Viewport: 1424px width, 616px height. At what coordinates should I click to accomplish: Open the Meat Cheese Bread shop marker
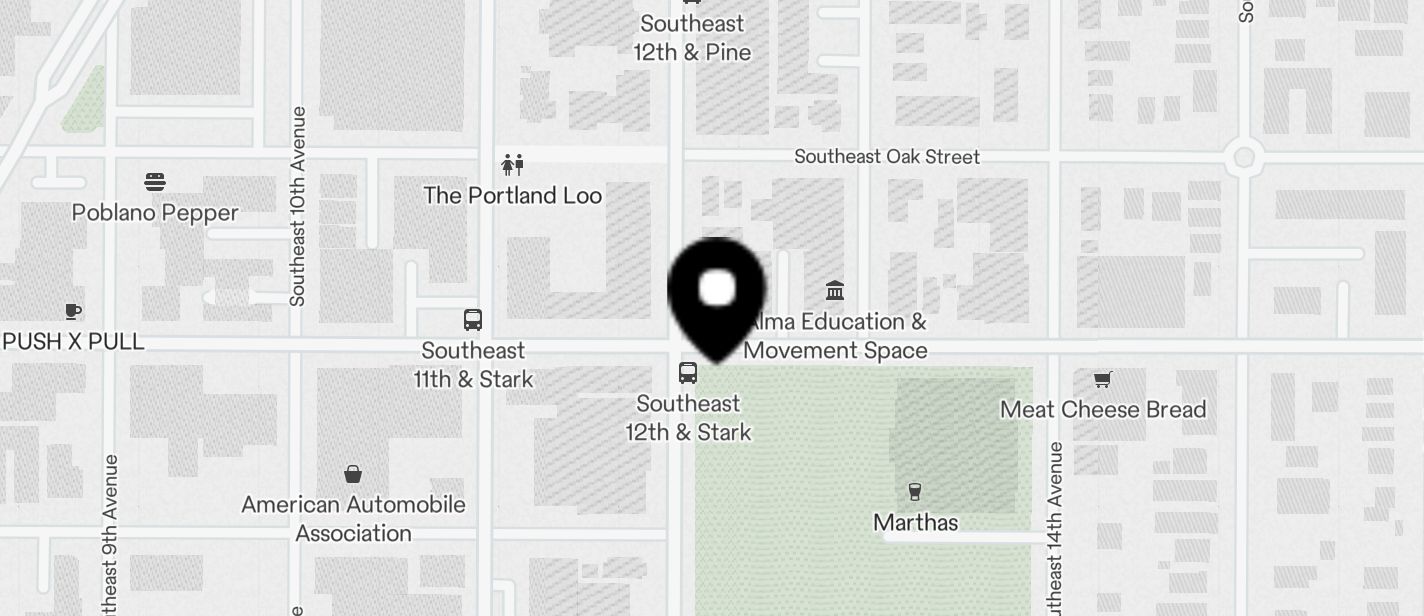pos(1102,380)
